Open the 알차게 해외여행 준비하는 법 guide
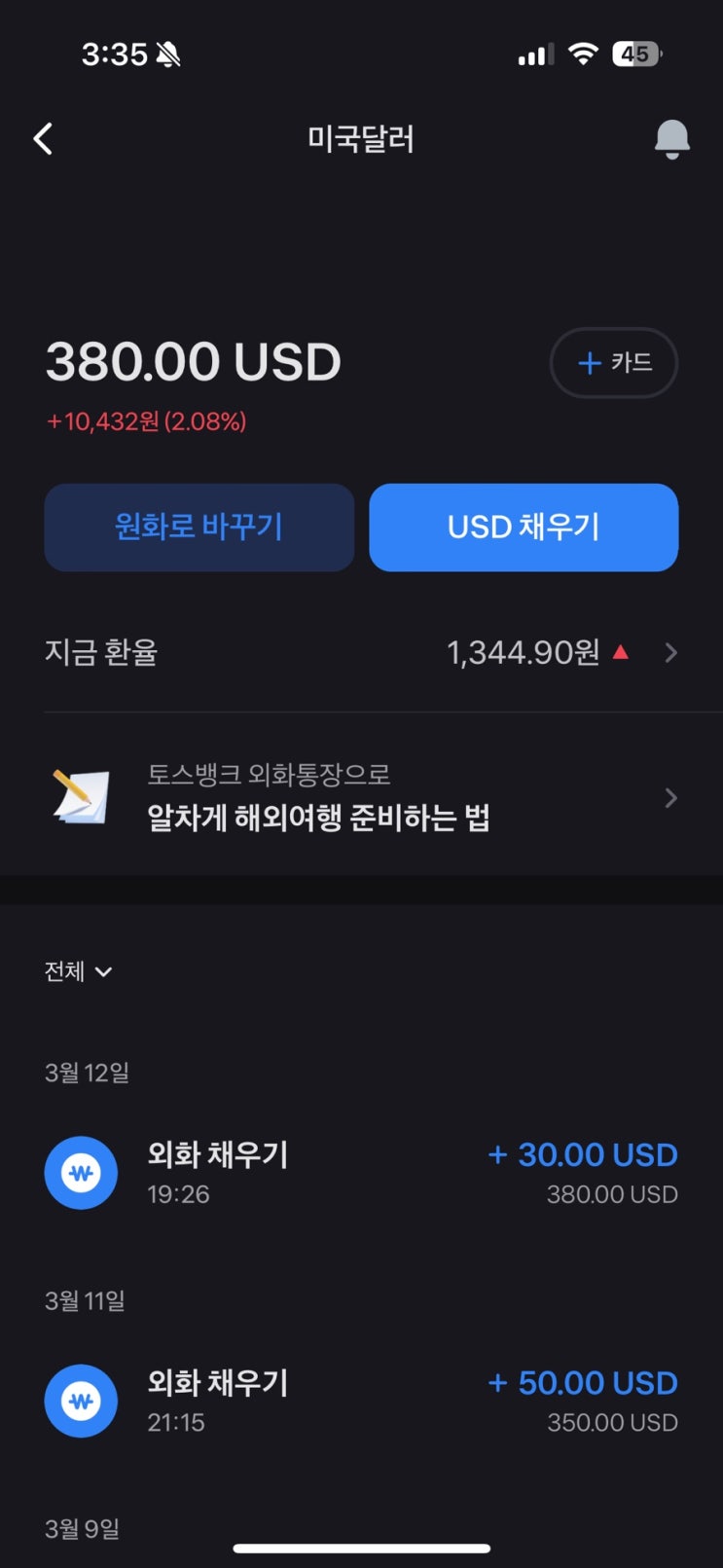This screenshot has height=1568, width=723. [x=361, y=797]
